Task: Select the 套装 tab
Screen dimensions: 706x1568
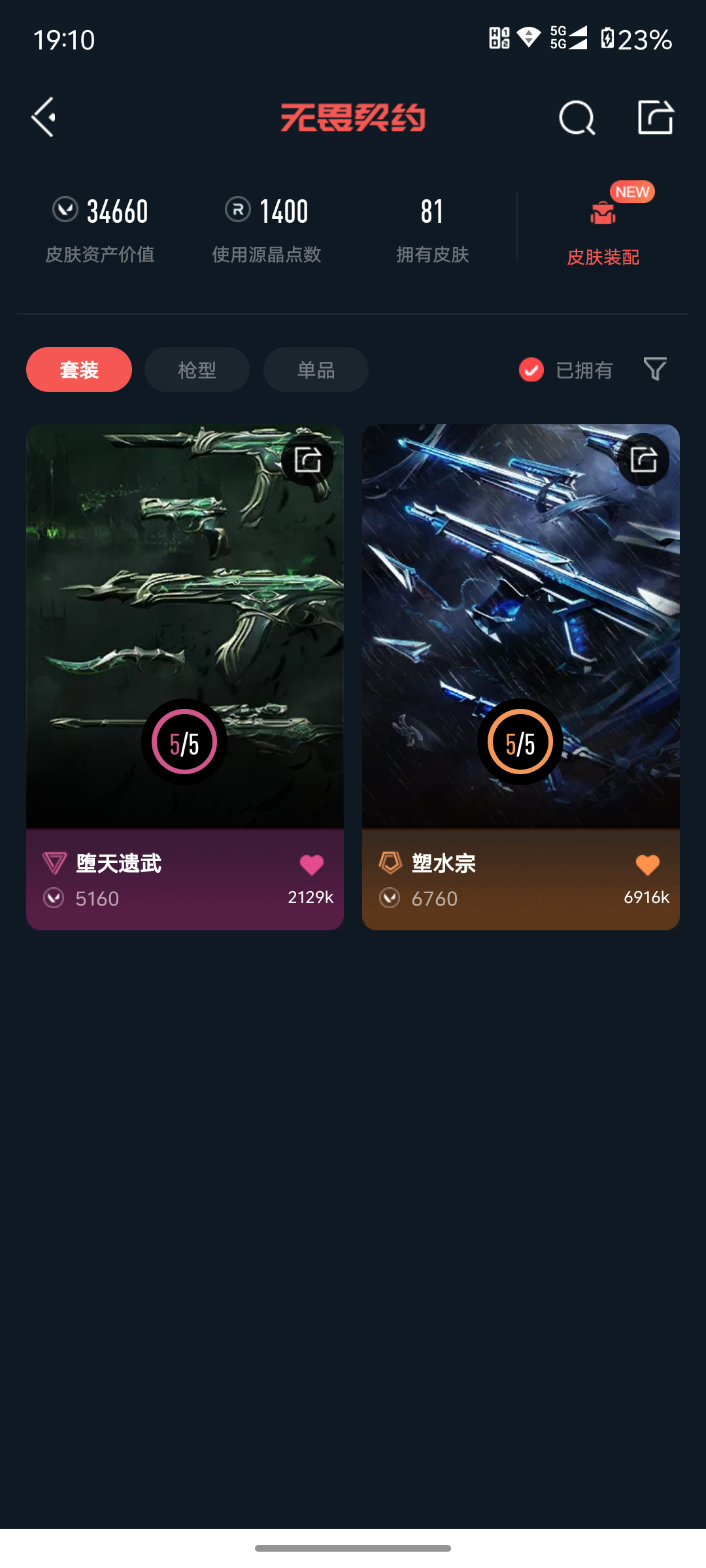Action: click(x=79, y=370)
